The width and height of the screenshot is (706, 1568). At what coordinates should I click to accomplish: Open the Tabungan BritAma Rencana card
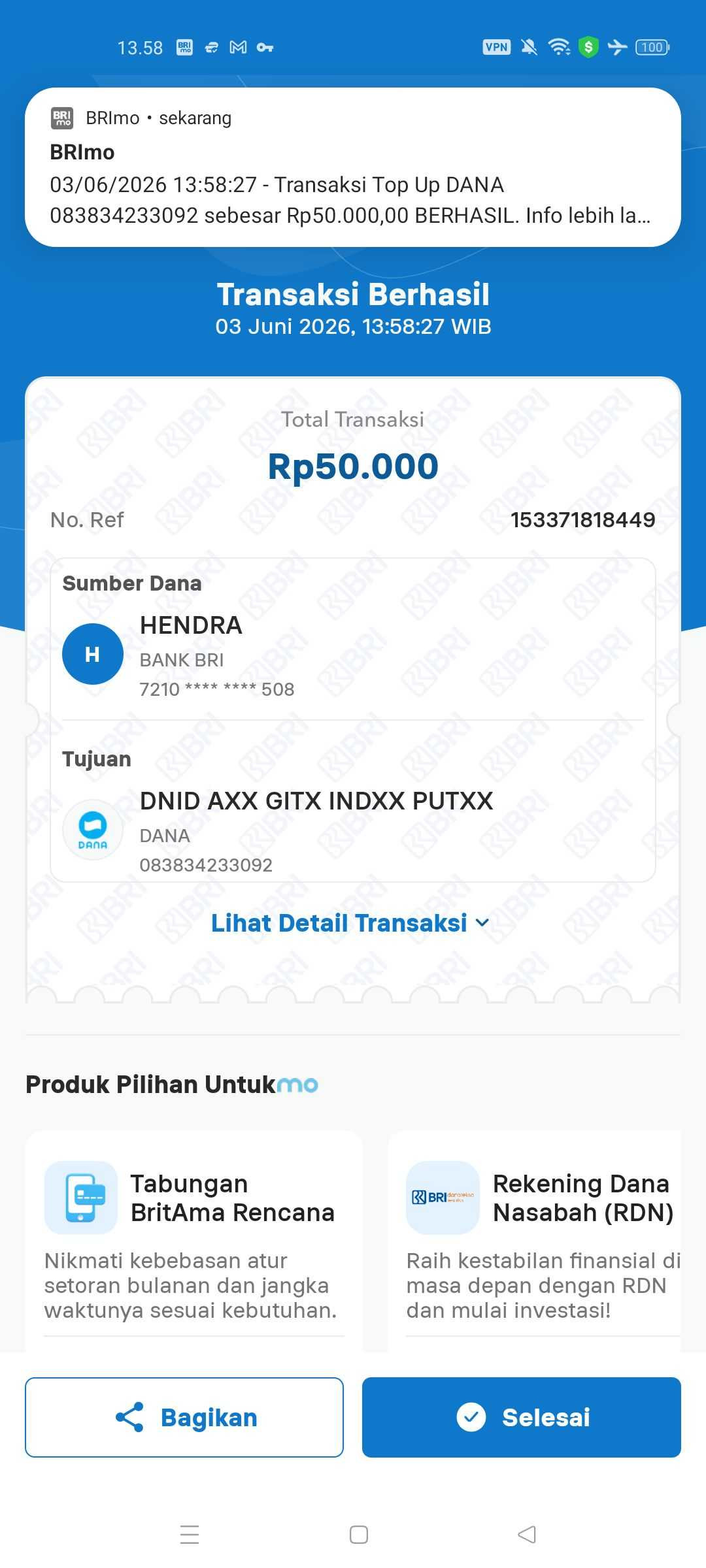(194, 1241)
